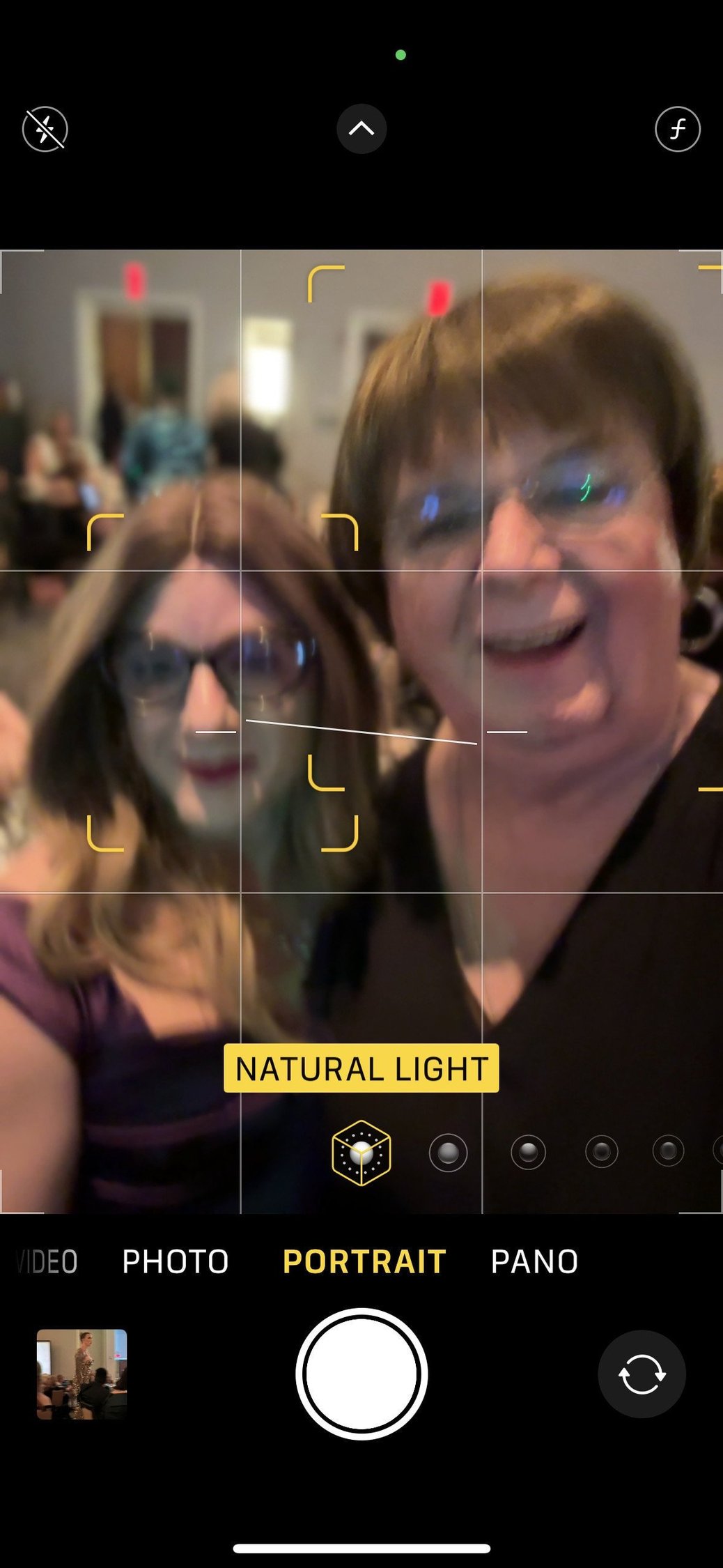Choose the Studio Light effect next to Natural Light

point(448,1153)
